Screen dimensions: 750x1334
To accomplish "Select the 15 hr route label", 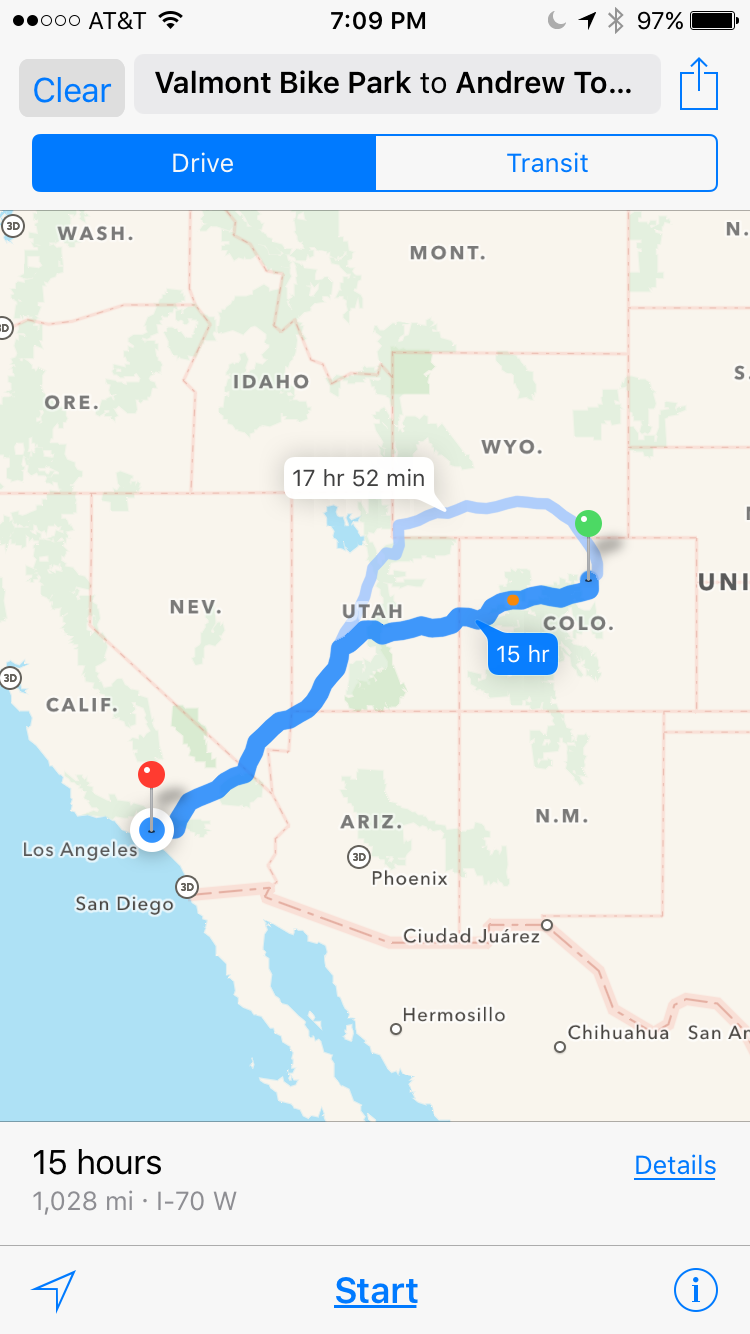I will [522, 655].
